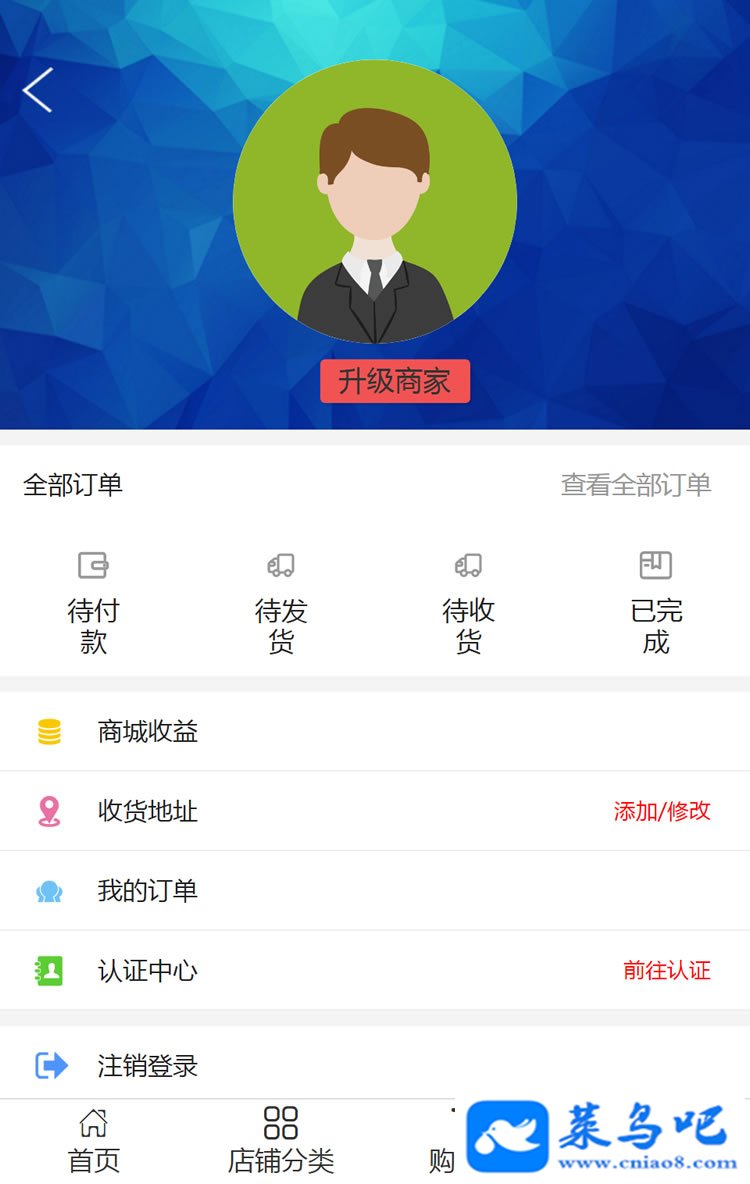Open 查看全部订单 link
Image resolution: width=750 pixels, height=1184 pixels.
[635, 485]
